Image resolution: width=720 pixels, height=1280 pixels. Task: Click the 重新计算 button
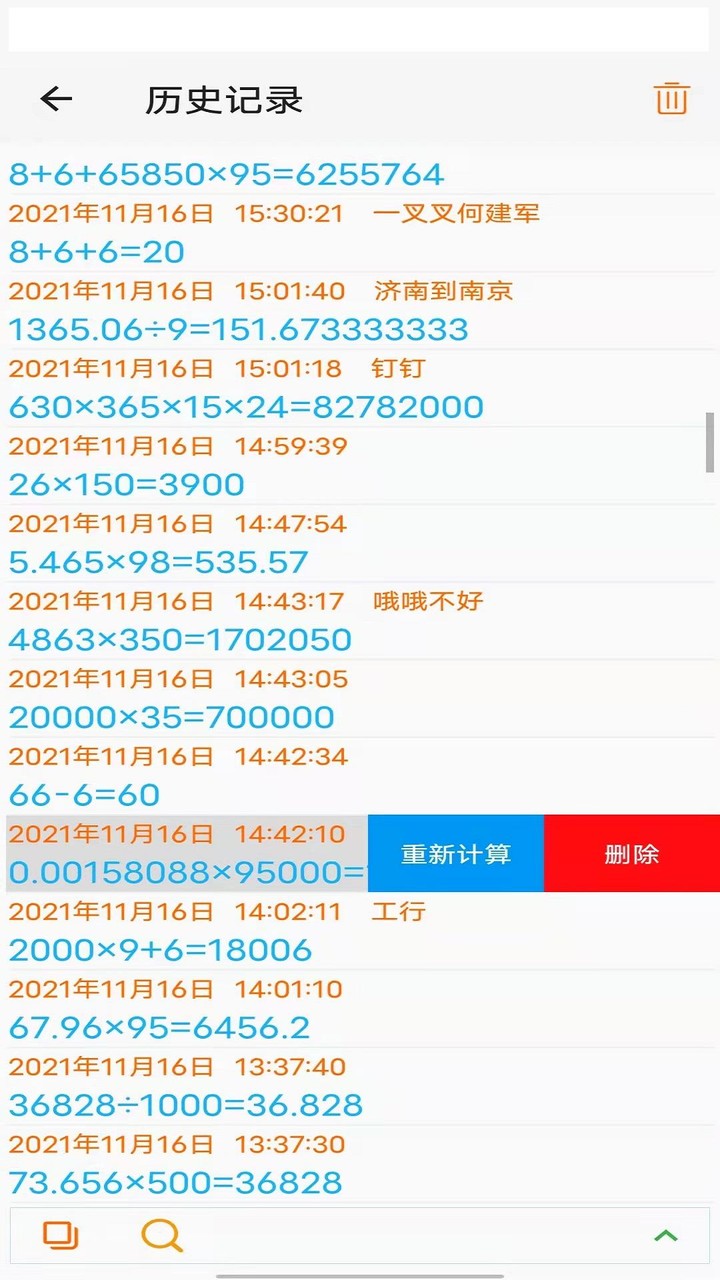456,852
